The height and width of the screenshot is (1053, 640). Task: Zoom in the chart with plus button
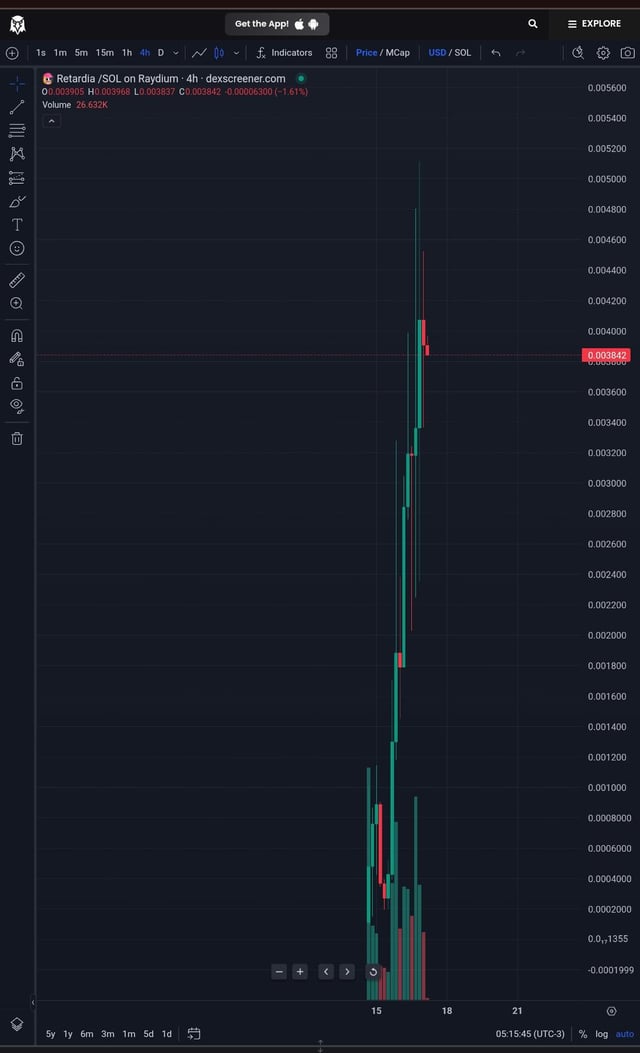[x=300, y=971]
